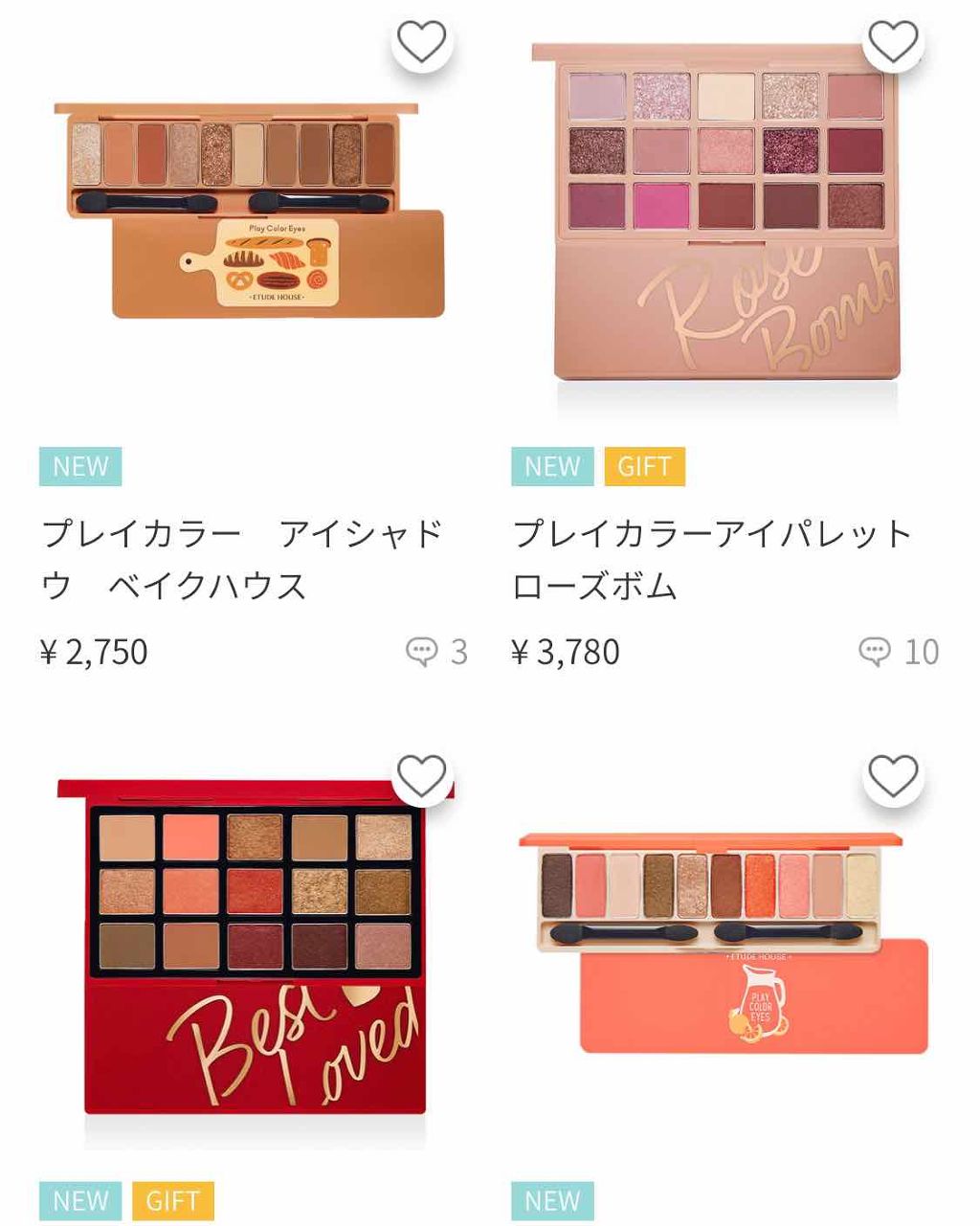Select the NEW badge on ベイクハウス product
The width and height of the screenshot is (980, 1226).
[80, 467]
